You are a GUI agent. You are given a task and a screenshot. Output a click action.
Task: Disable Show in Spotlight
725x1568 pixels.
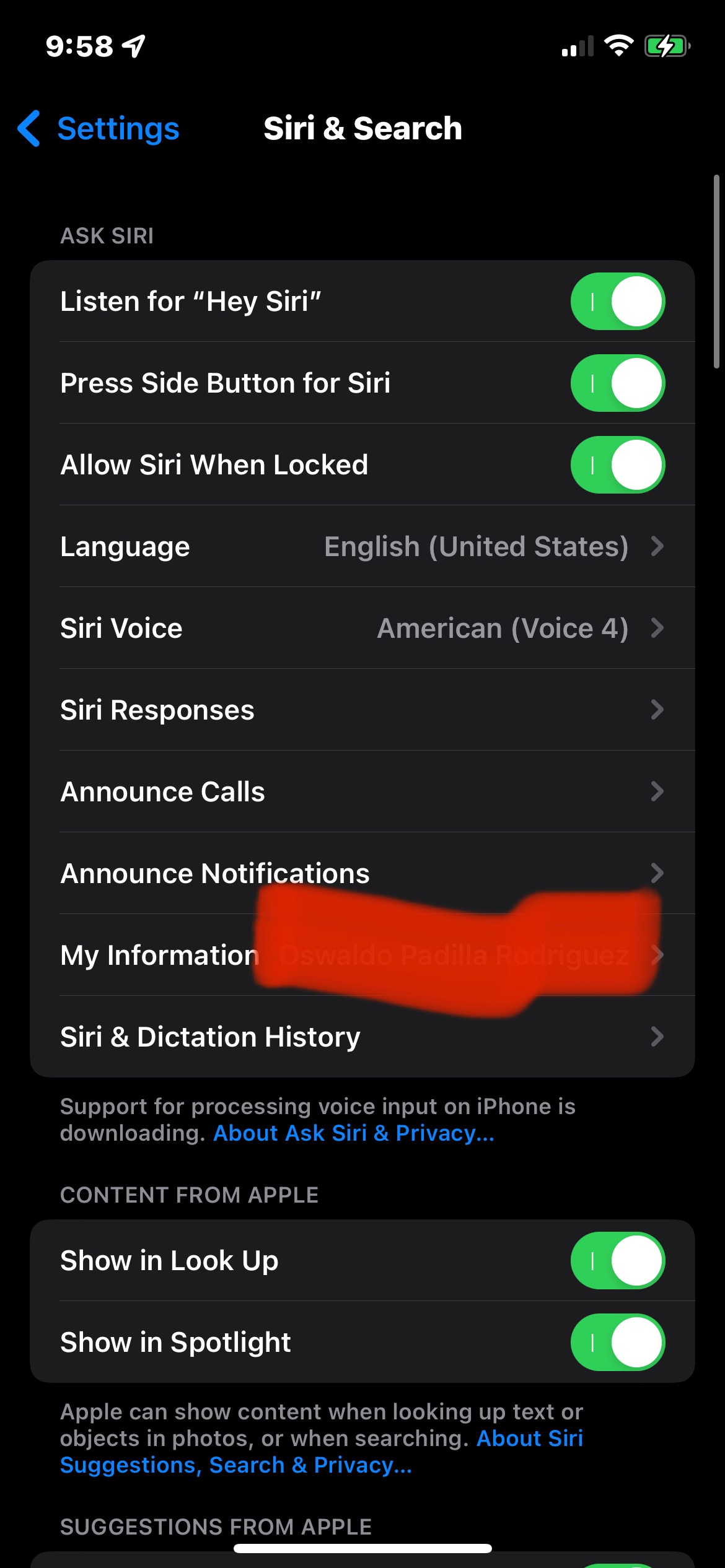(617, 1343)
